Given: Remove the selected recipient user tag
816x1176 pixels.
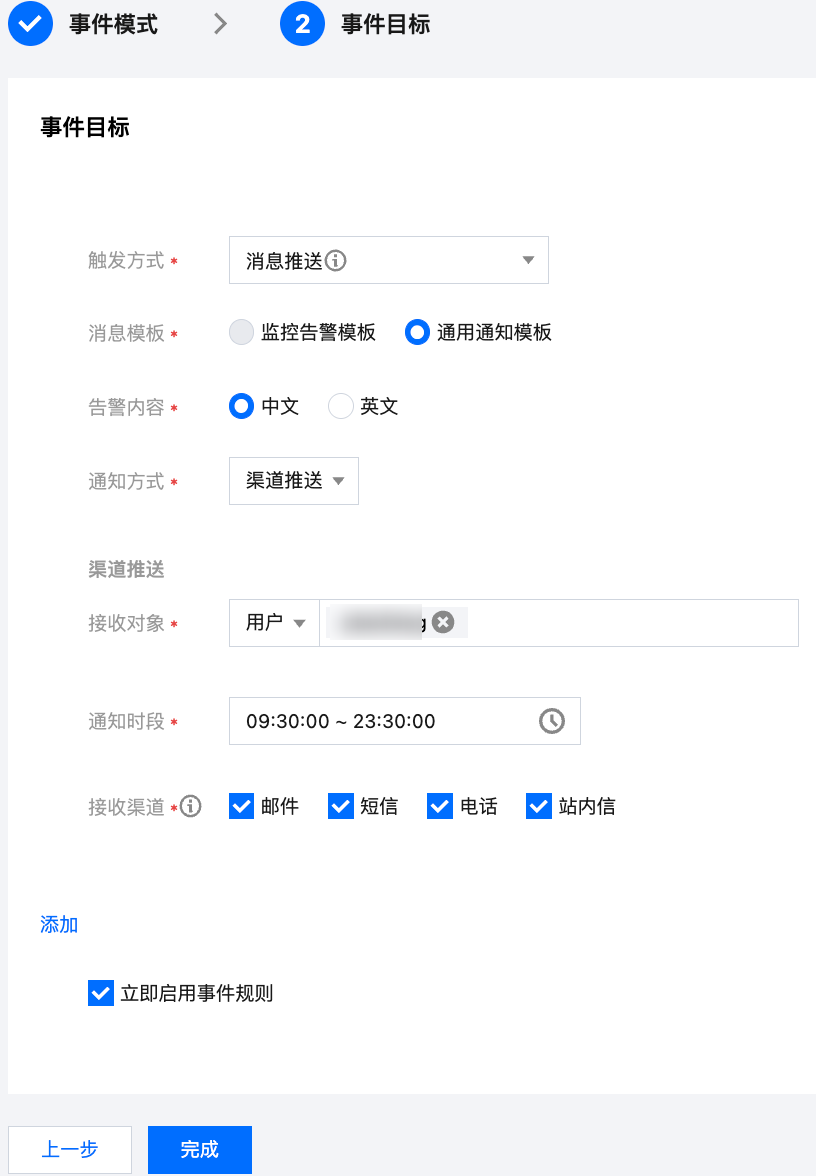Looking at the screenshot, I should tap(443, 622).
